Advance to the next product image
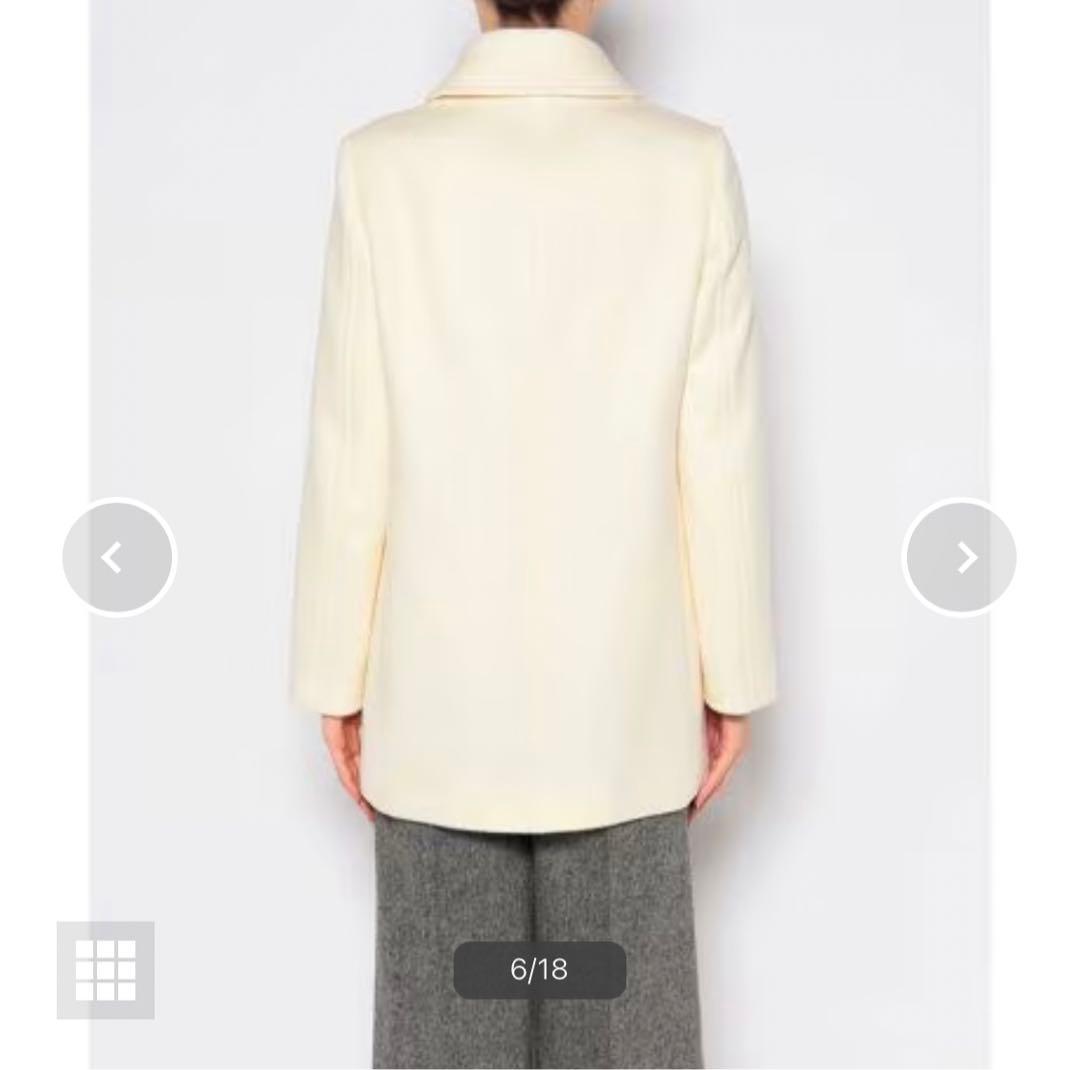This screenshot has height=1070, width=1080. point(960,557)
